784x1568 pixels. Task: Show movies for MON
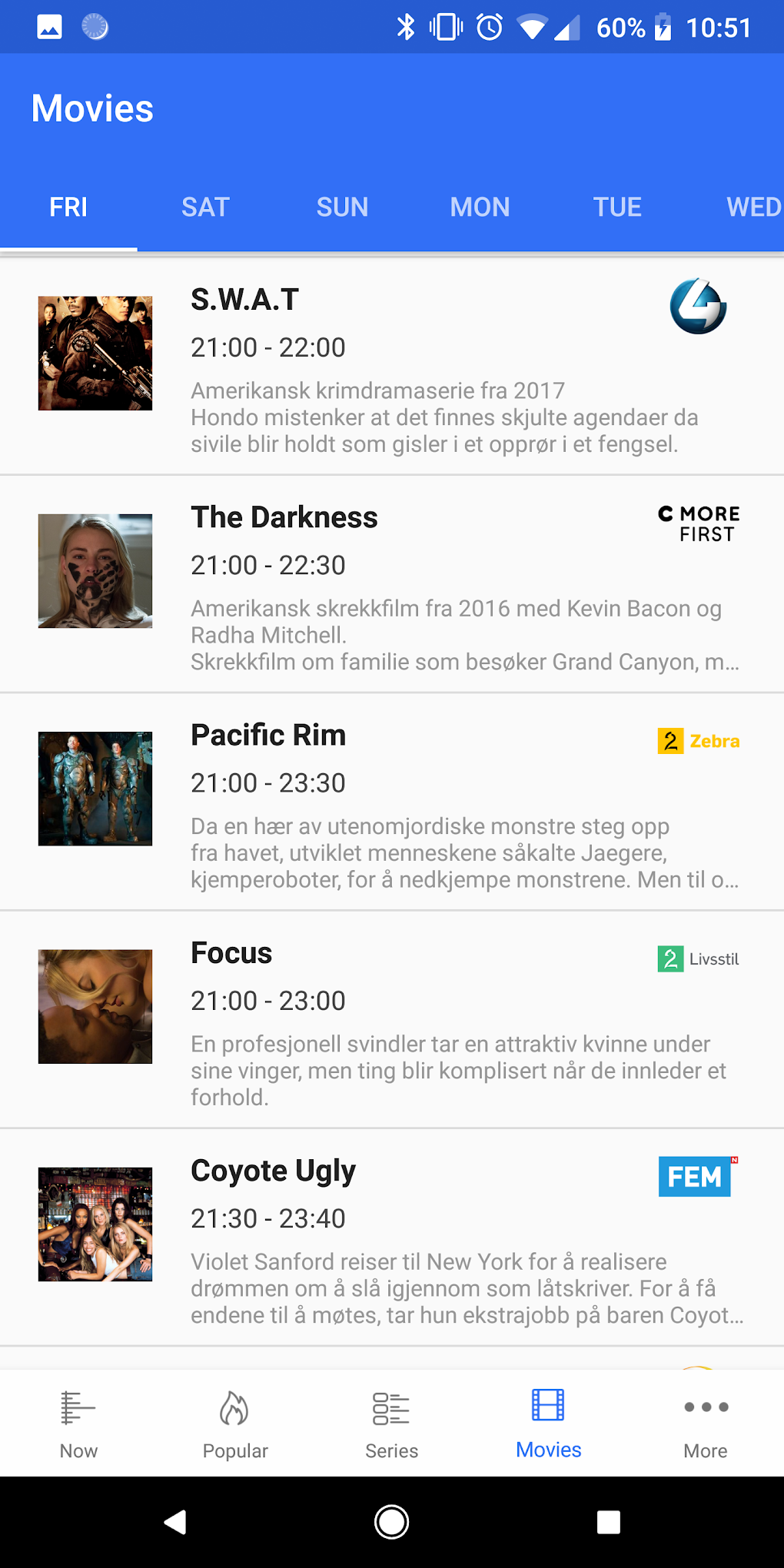pyautogui.click(x=480, y=208)
